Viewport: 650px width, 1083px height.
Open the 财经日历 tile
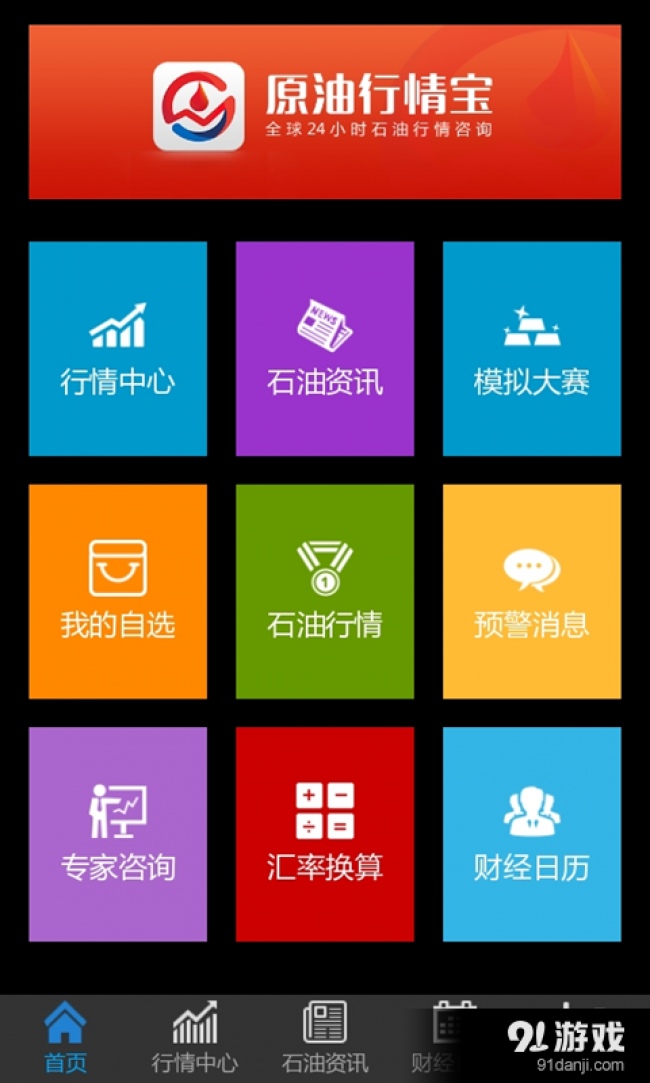(x=532, y=834)
